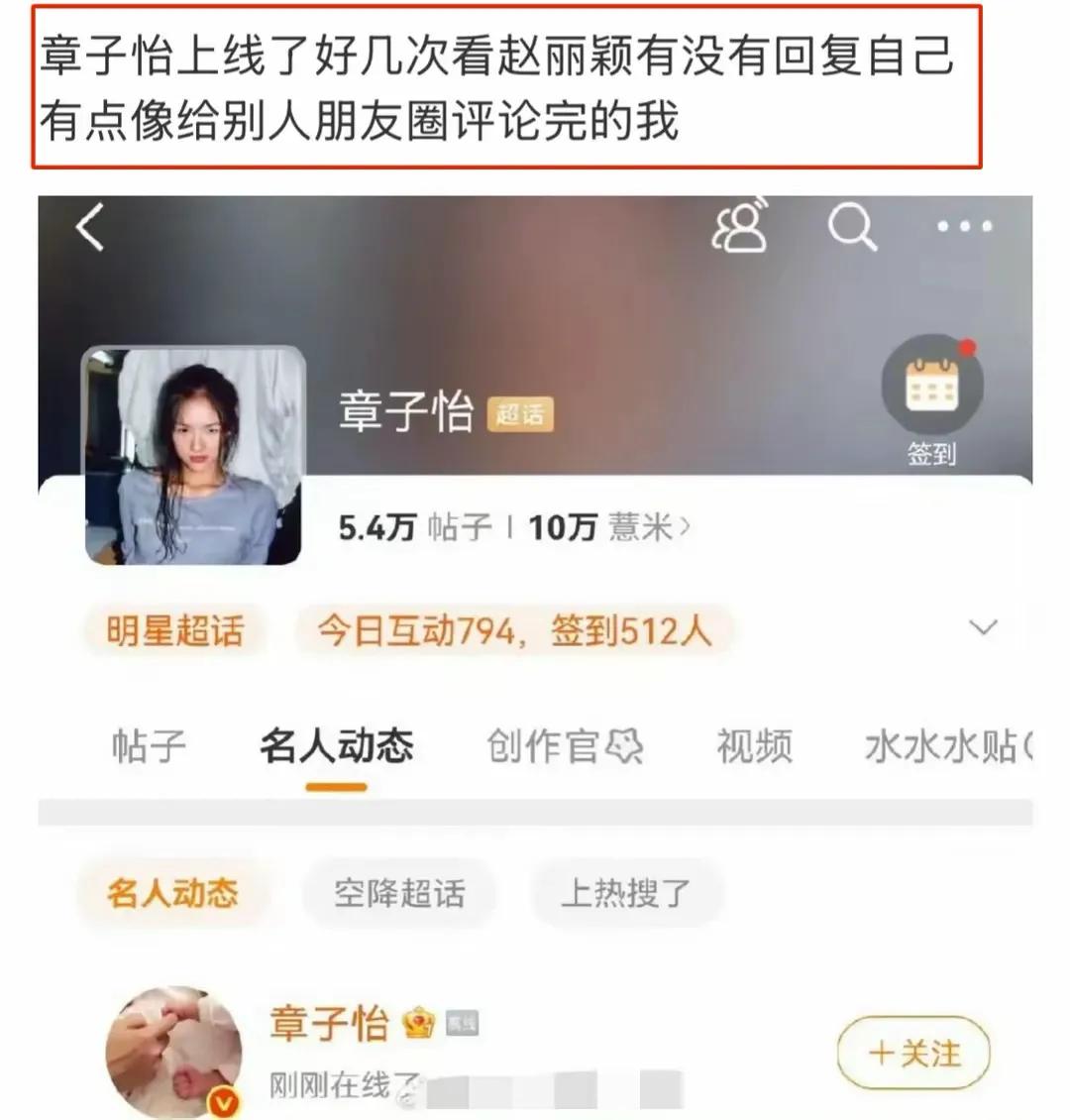Image resolution: width=1070 pixels, height=1120 pixels.
Task: Follow 章子怡 with the +关注 button
Action: (913, 1054)
